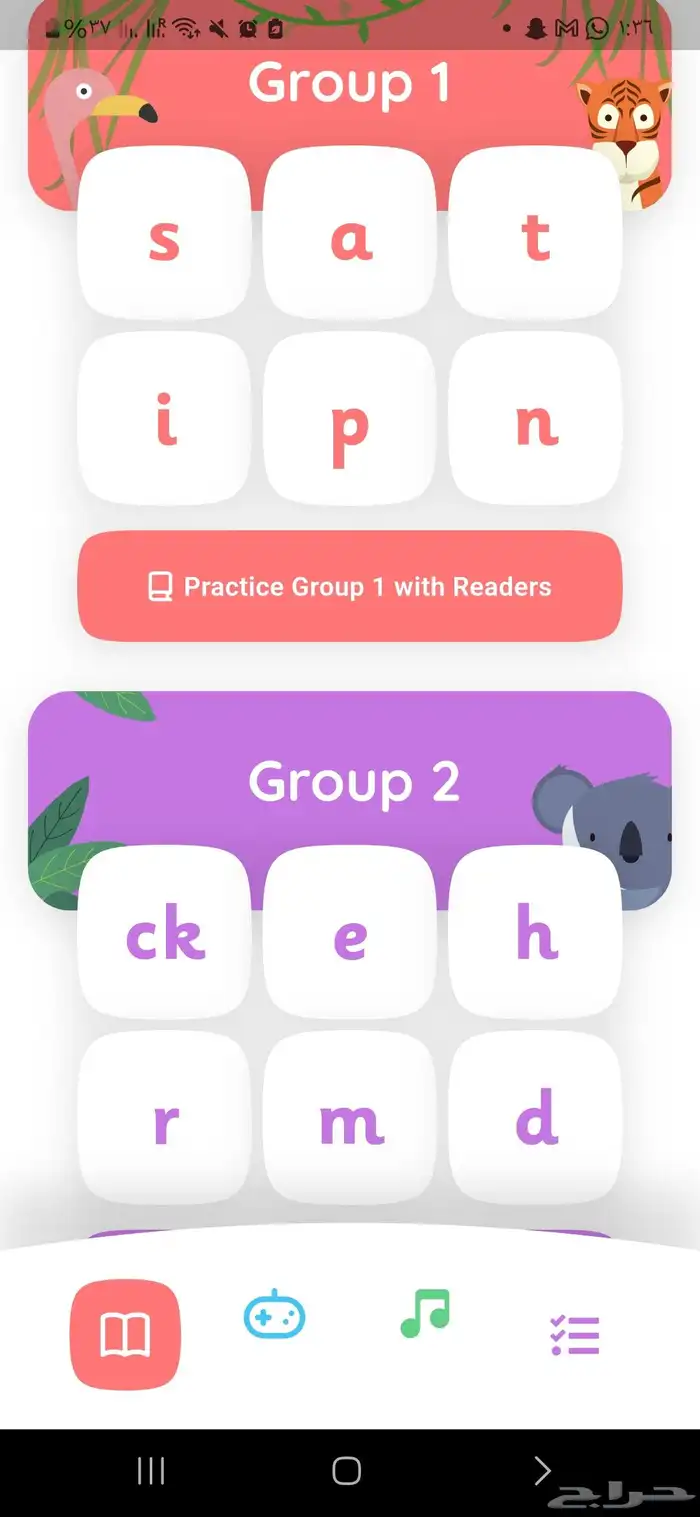
Task: Open the letter i tile
Action: [164, 420]
